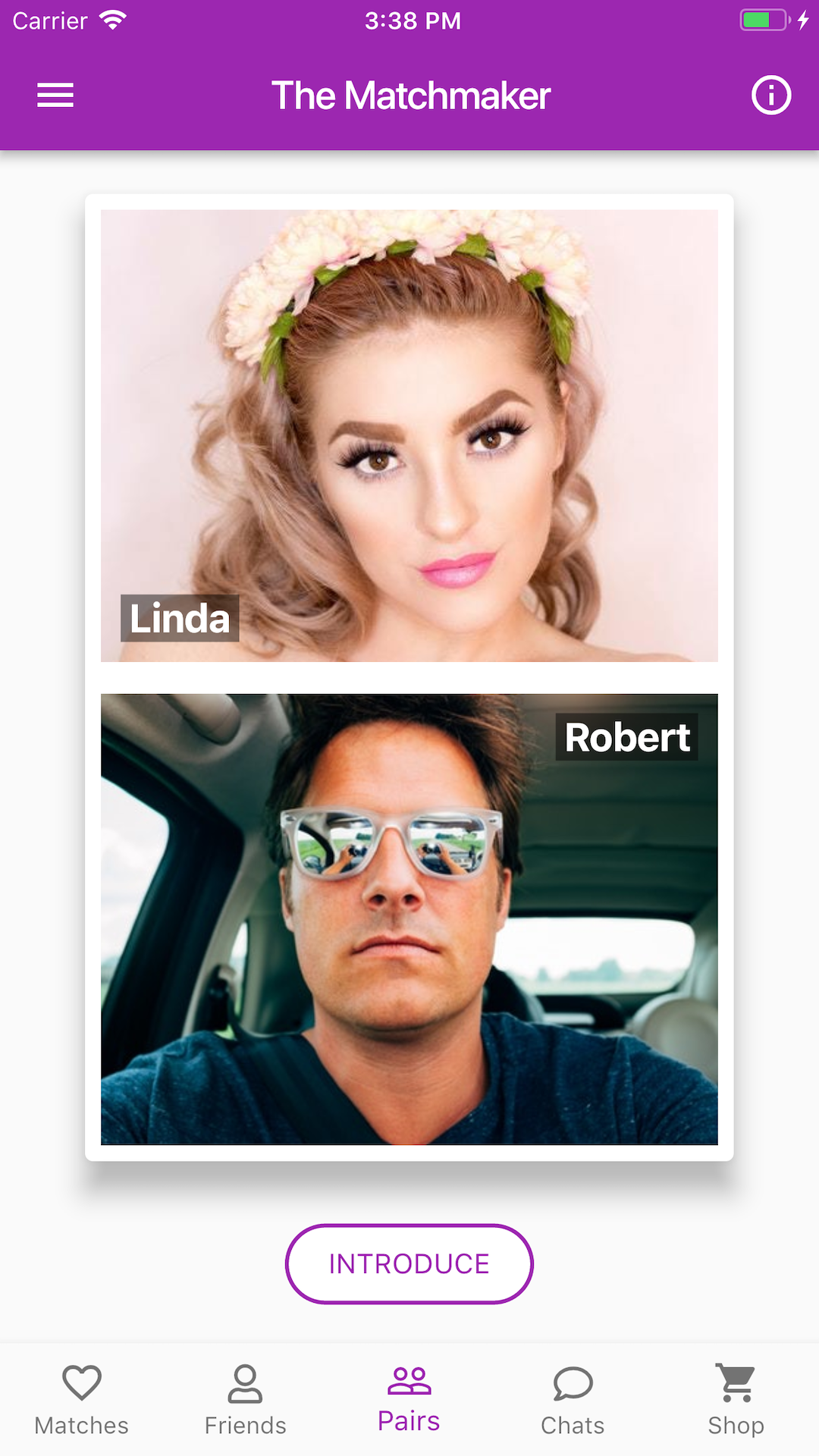Visit the Shop tab
The image size is (819, 1456).
click(736, 1400)
